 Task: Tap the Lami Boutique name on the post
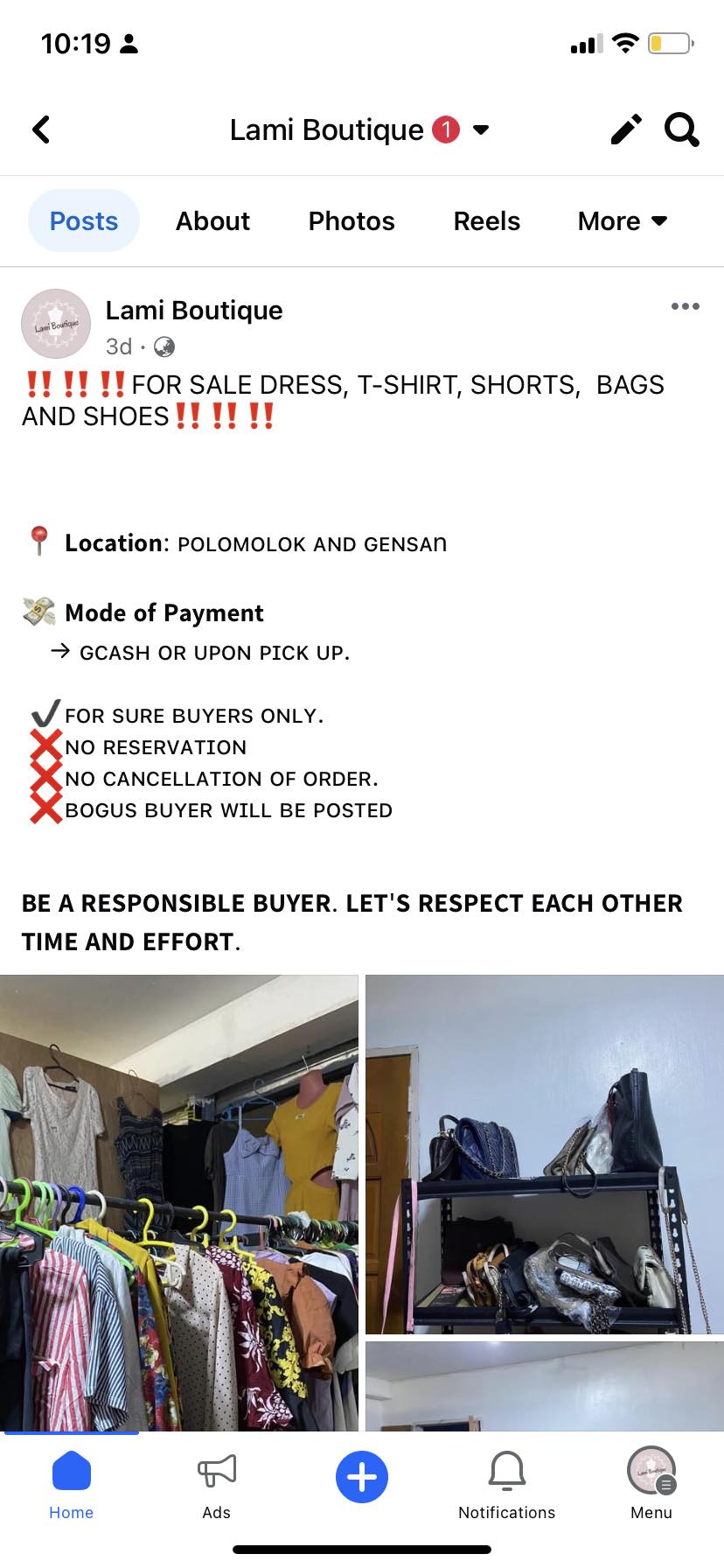(x=194, y=311)
